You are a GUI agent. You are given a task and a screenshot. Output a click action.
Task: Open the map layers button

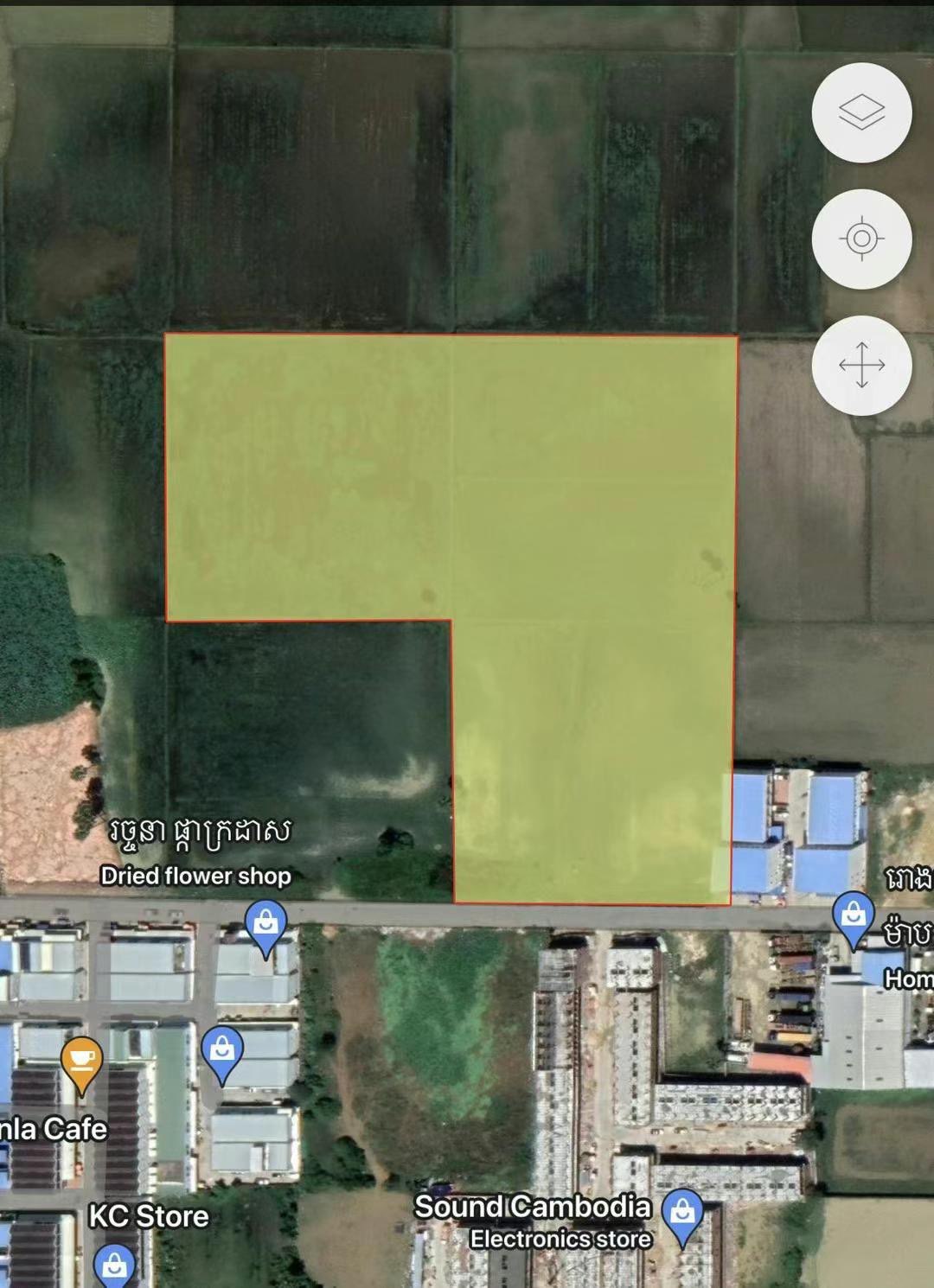861,112
